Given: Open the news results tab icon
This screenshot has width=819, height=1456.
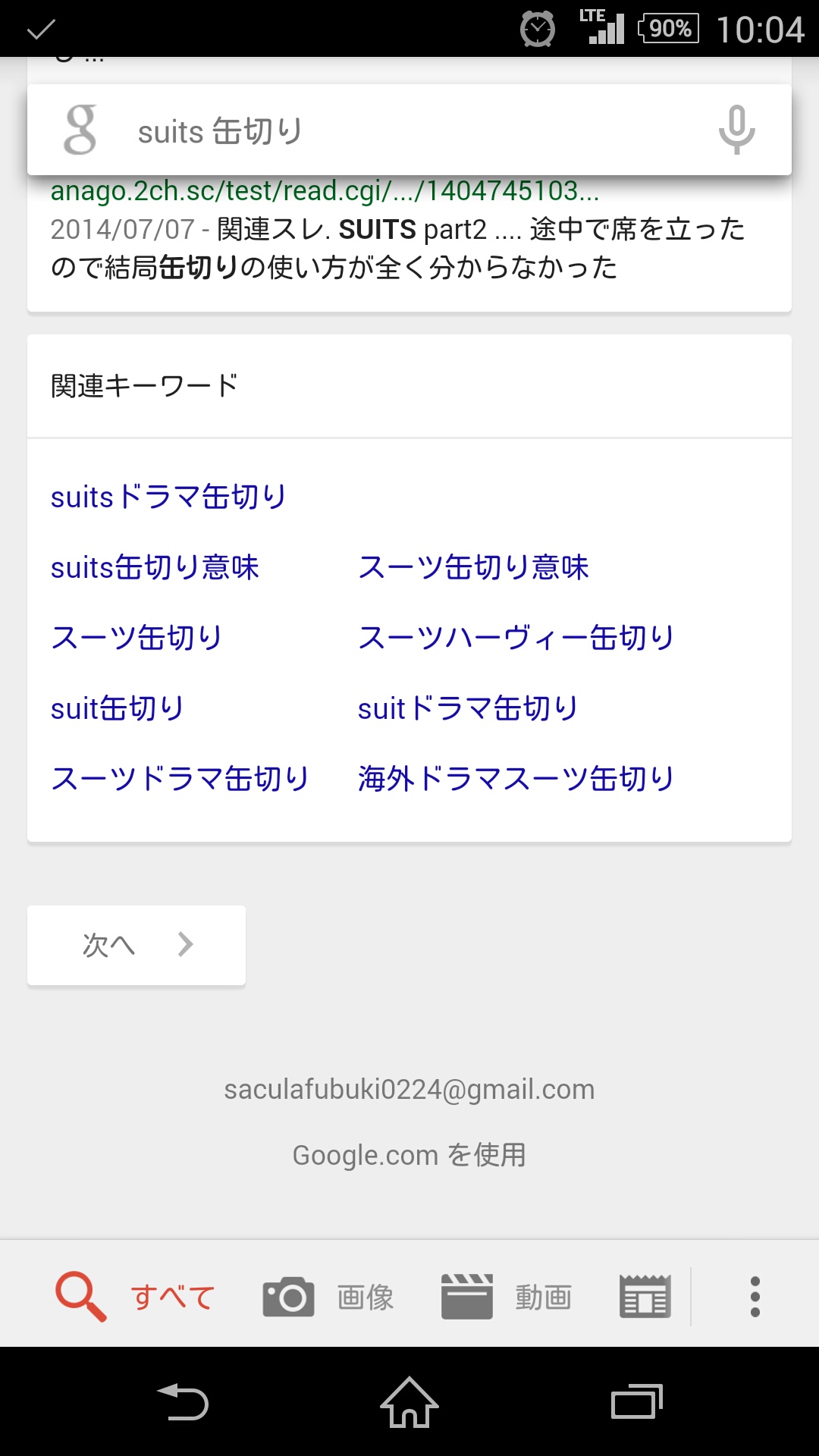Looking at the screenshot, I should [x=645, y=1297].
